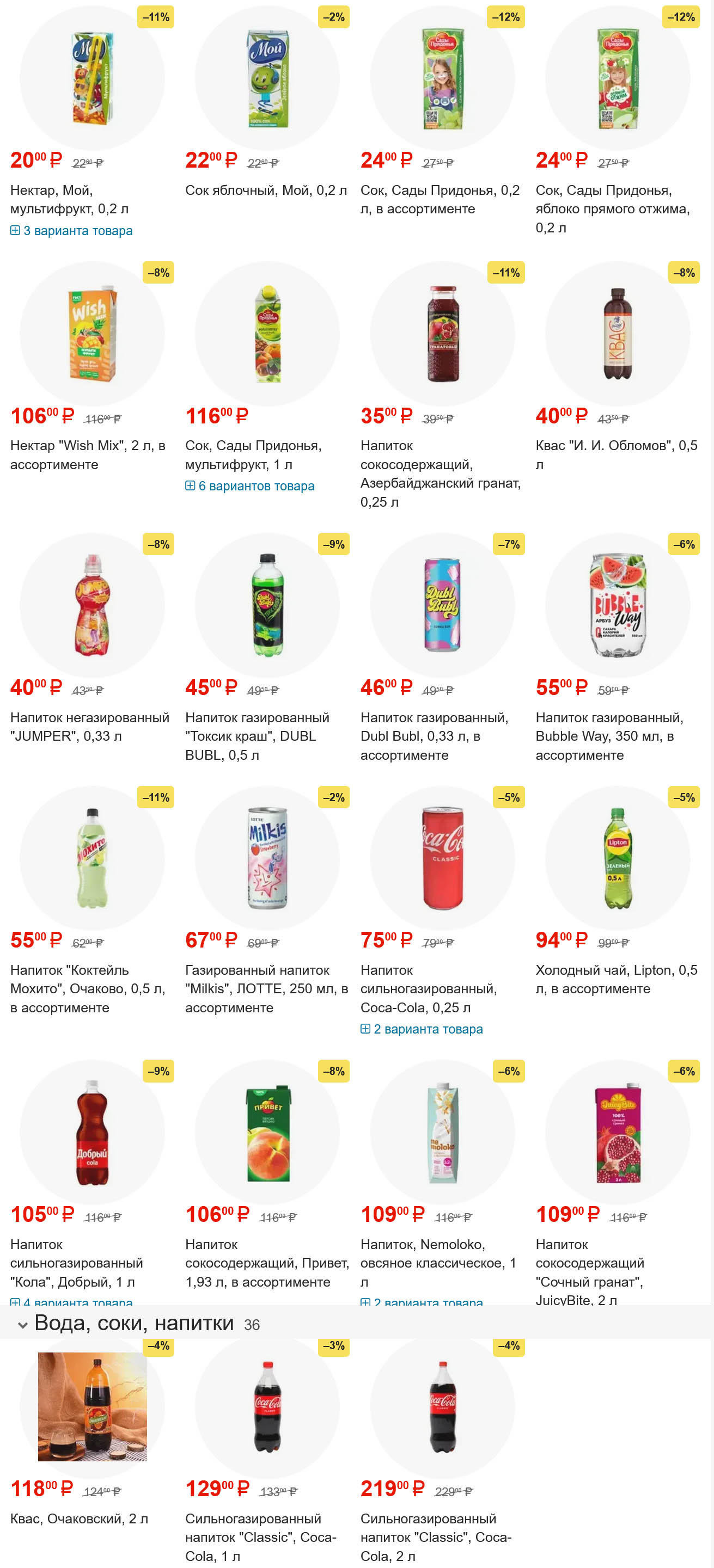Open Dubl Bubl 0,33 л can product
The width and height of the screenshot is (714, 1568).
click(x=434, y=735)
